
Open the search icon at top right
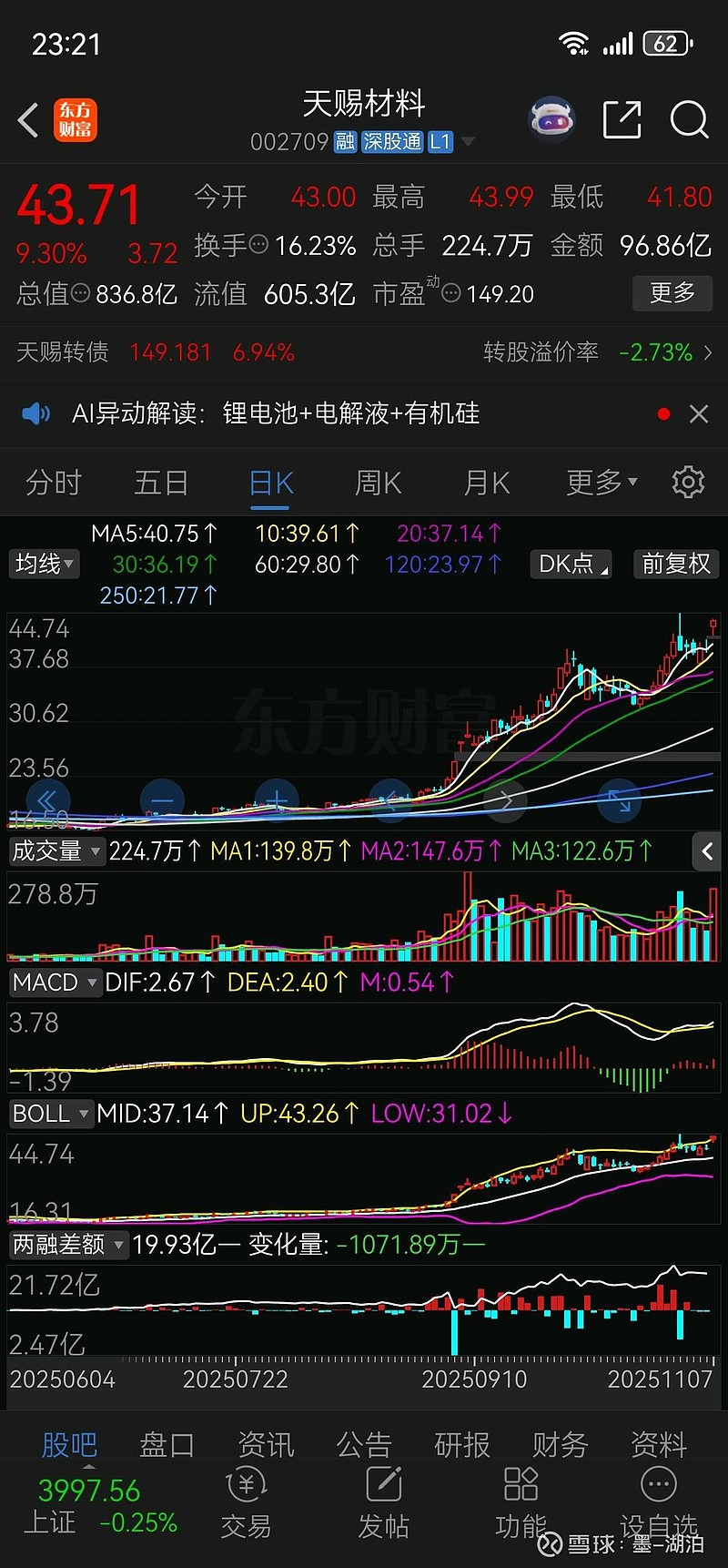click(x=690, y=120)
